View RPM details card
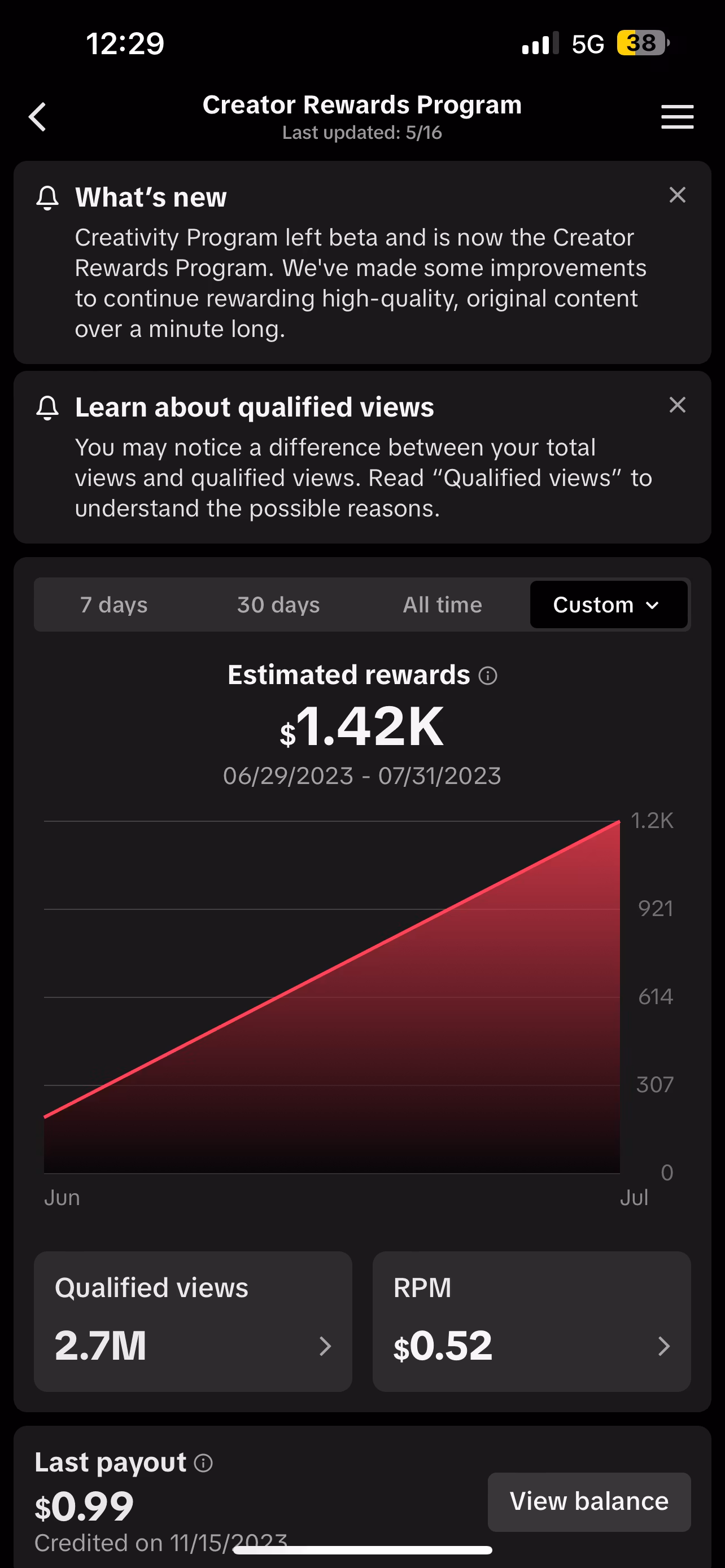Screen dimensions: 725x1568 531,1321
